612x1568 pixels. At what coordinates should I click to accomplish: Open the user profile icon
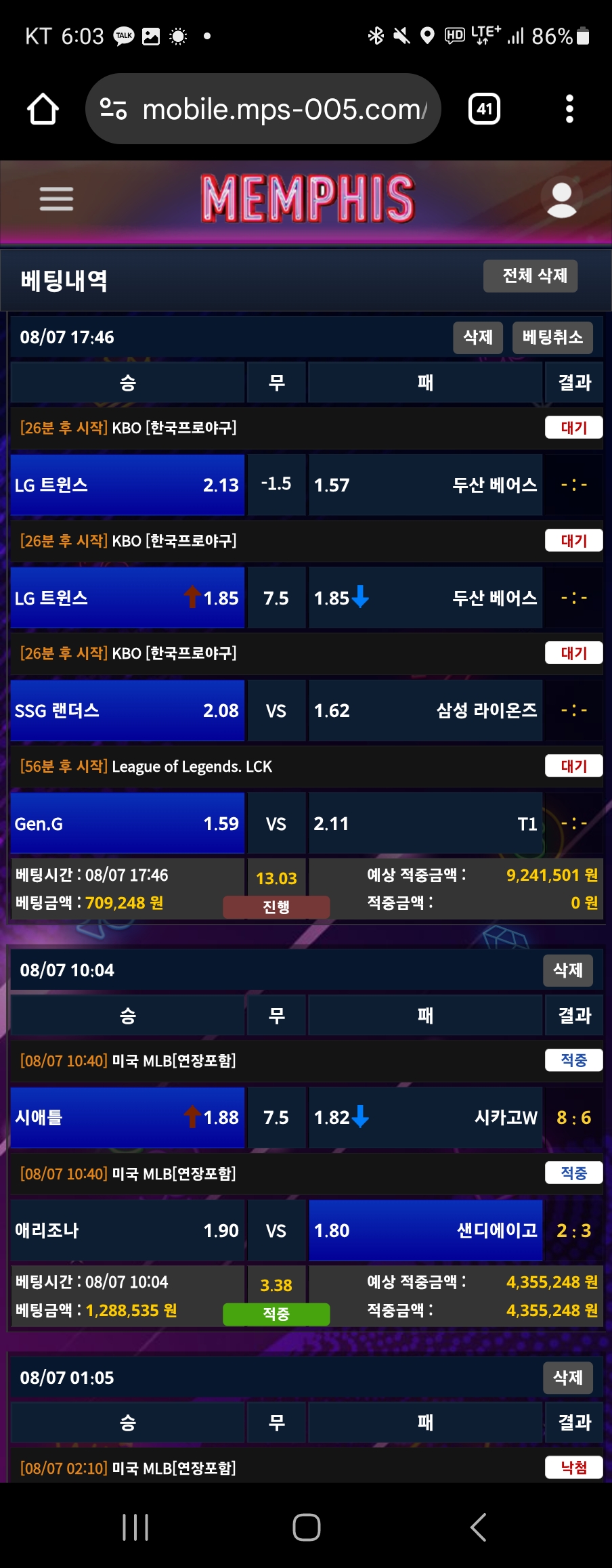[x=561, y=199]
